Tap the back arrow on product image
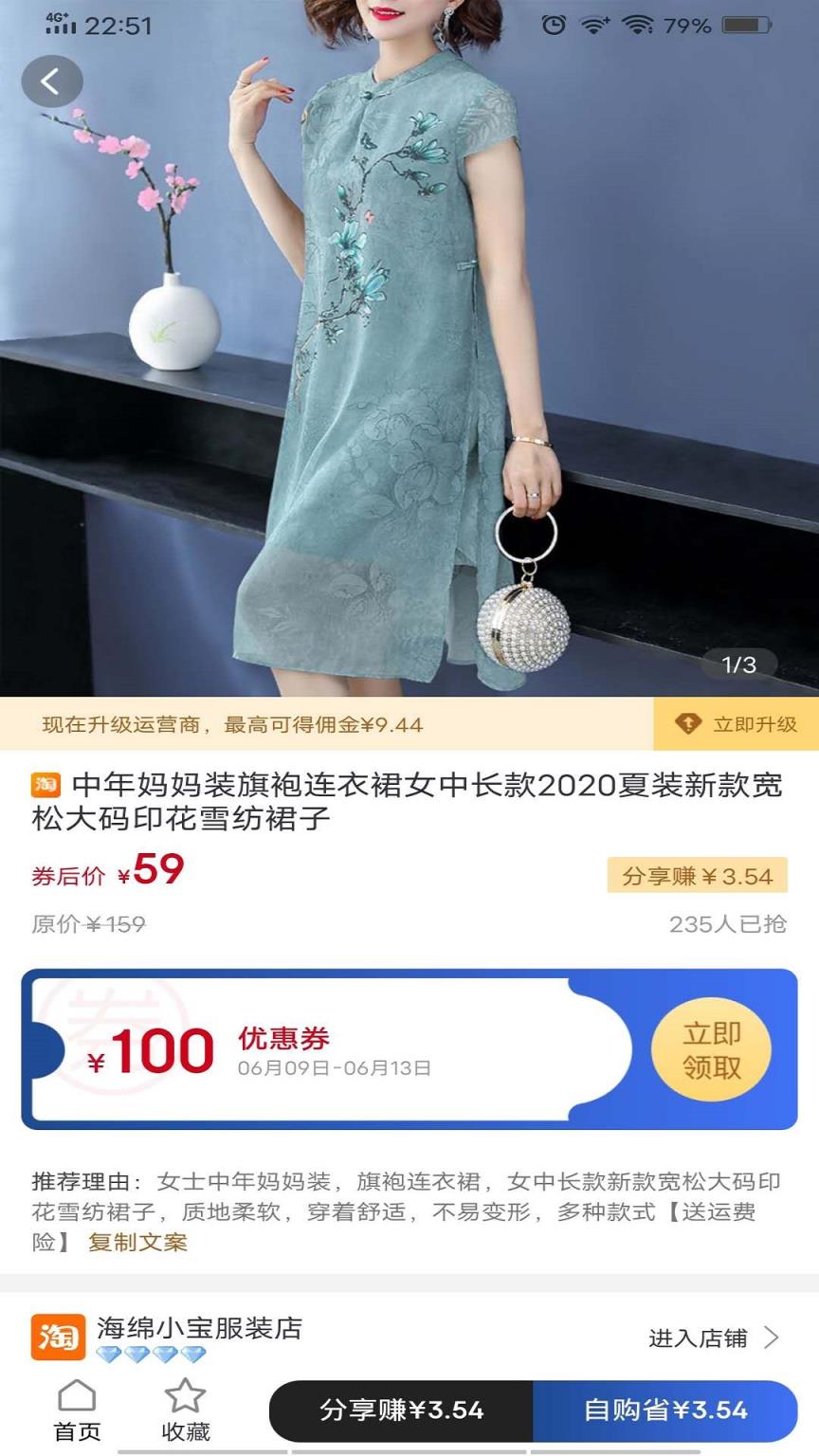This screenshot has height=1456, width=819. [x=53, y=81]
